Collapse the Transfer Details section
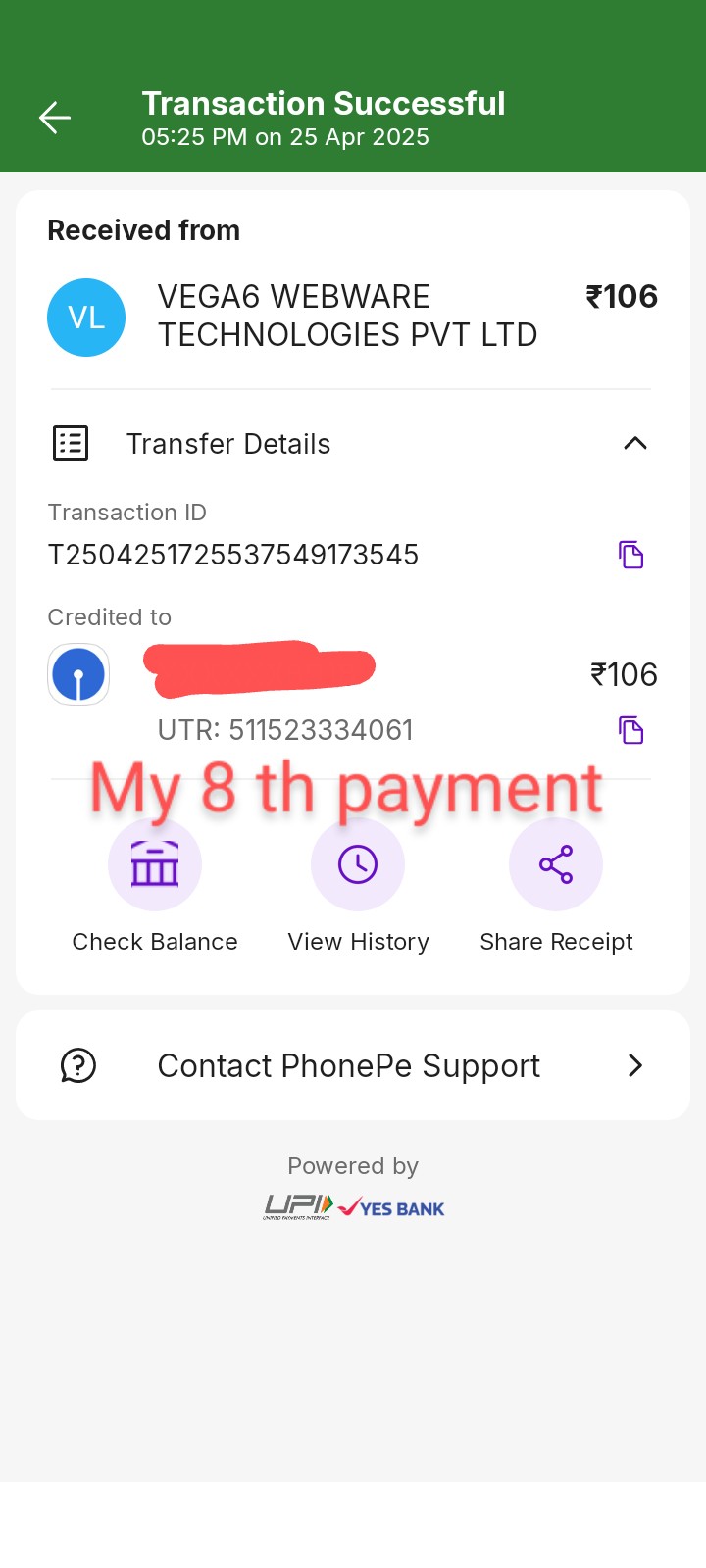Image resolution: width=706 pixels, height=1568 pixels. point(634,444)
